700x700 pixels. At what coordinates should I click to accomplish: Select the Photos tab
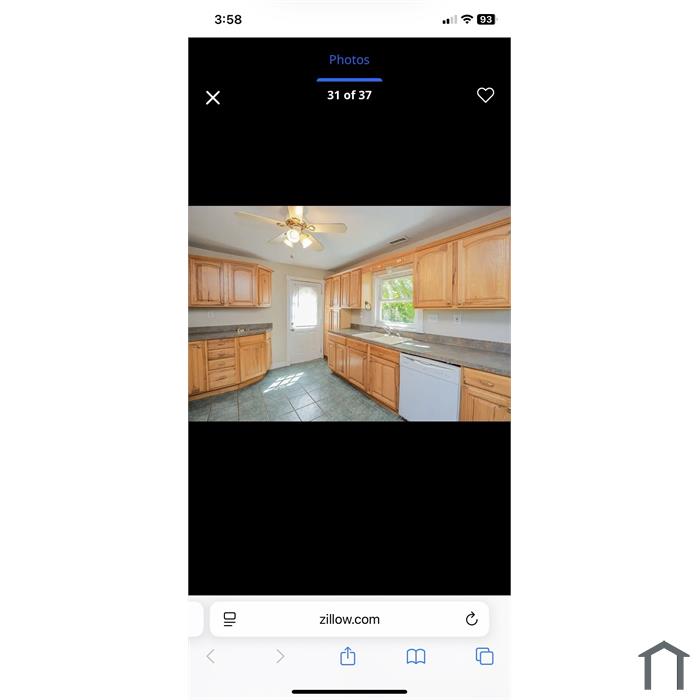pos(349,60)
